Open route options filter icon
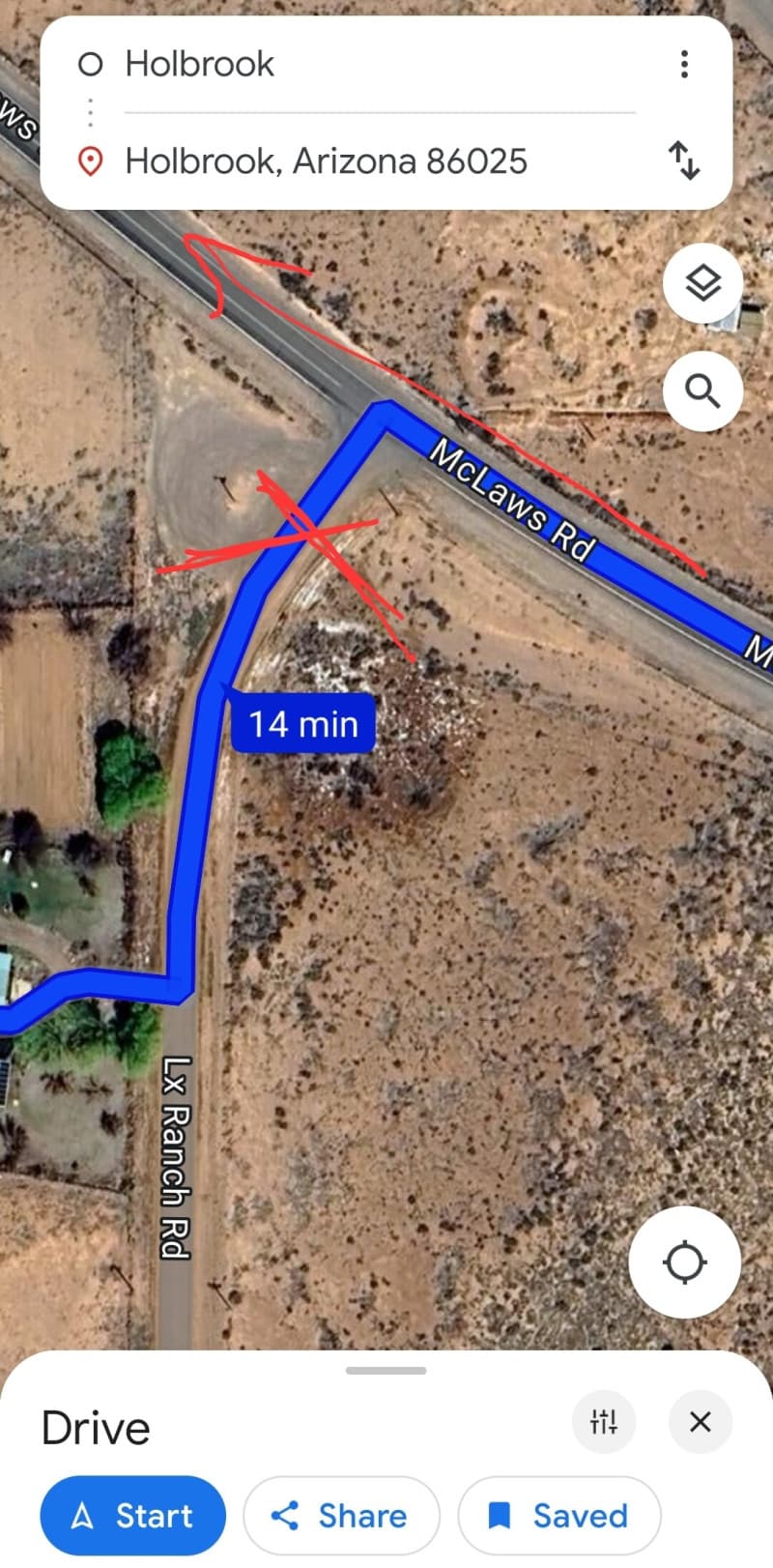This screenshot has width=773, height=1568. click(604, 1421)
